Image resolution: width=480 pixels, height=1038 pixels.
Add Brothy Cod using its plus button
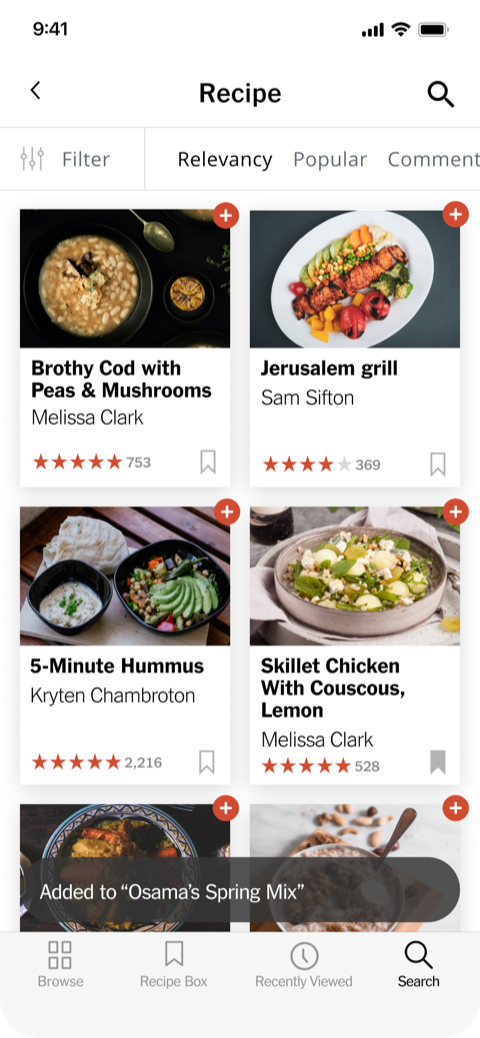coord(226,214)
